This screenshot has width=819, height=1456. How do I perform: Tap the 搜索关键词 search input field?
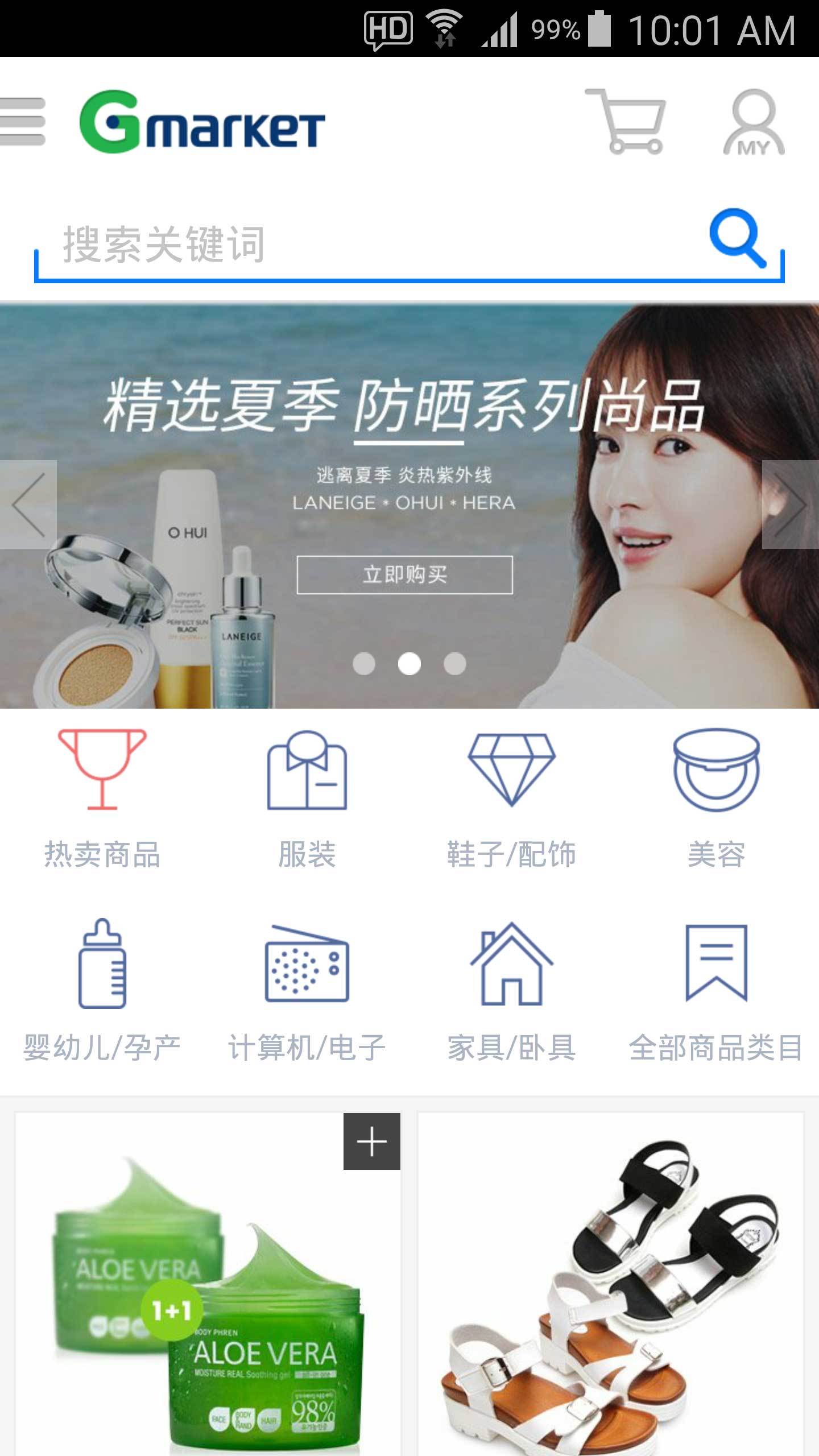pyautogui.click(x=341, y=245)
